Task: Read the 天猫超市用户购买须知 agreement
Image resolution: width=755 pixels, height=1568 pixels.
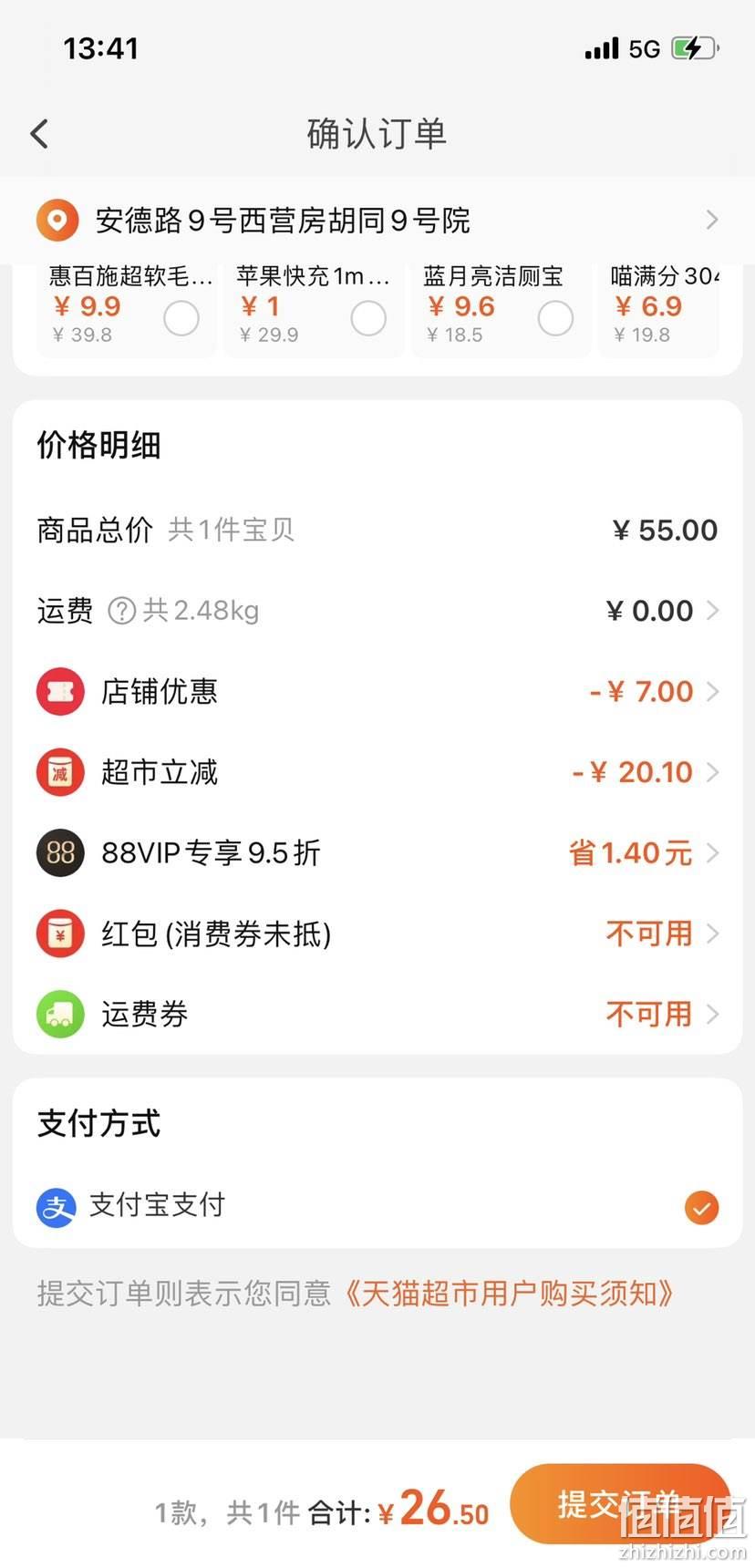Action: (510, 1293)
